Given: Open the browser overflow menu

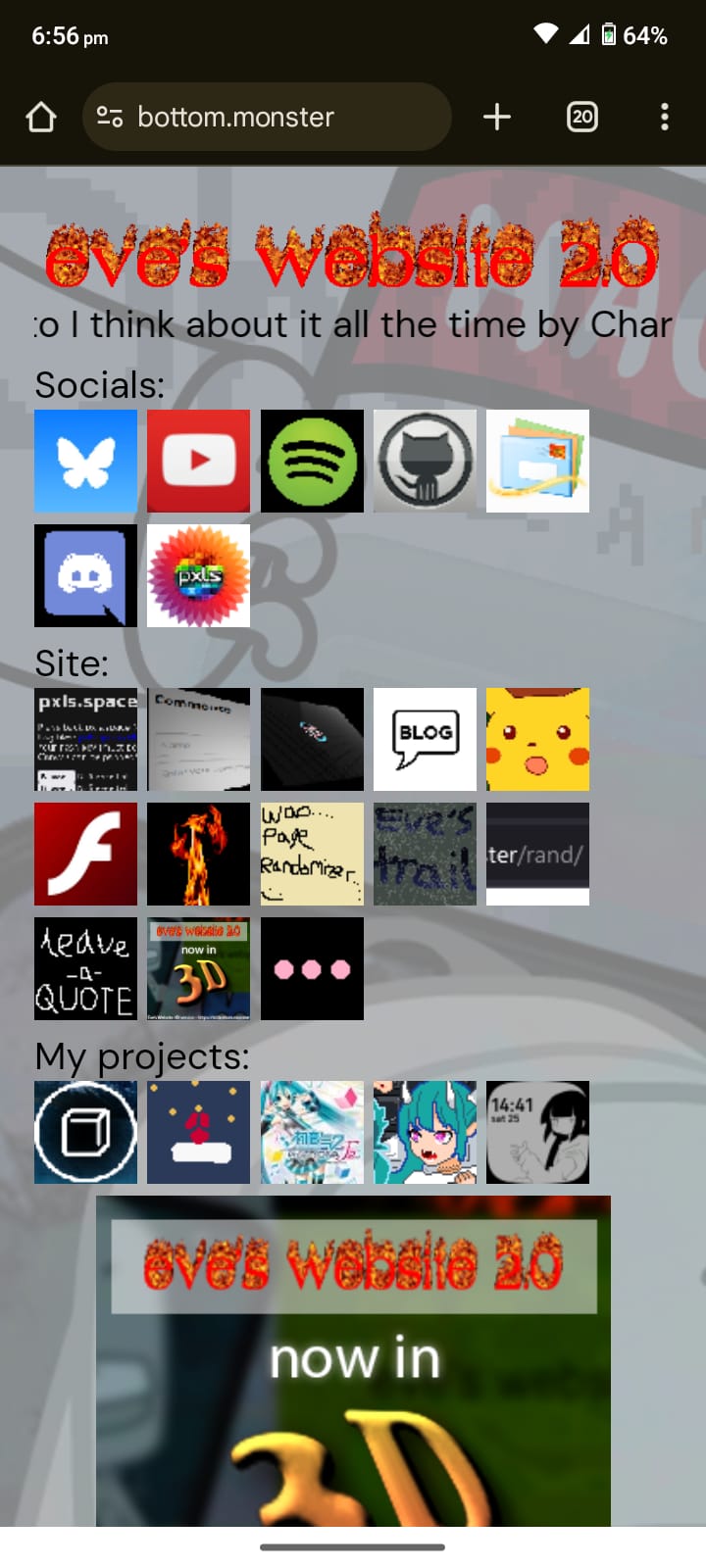Looking at the screenshot, I should coord(665,117).
